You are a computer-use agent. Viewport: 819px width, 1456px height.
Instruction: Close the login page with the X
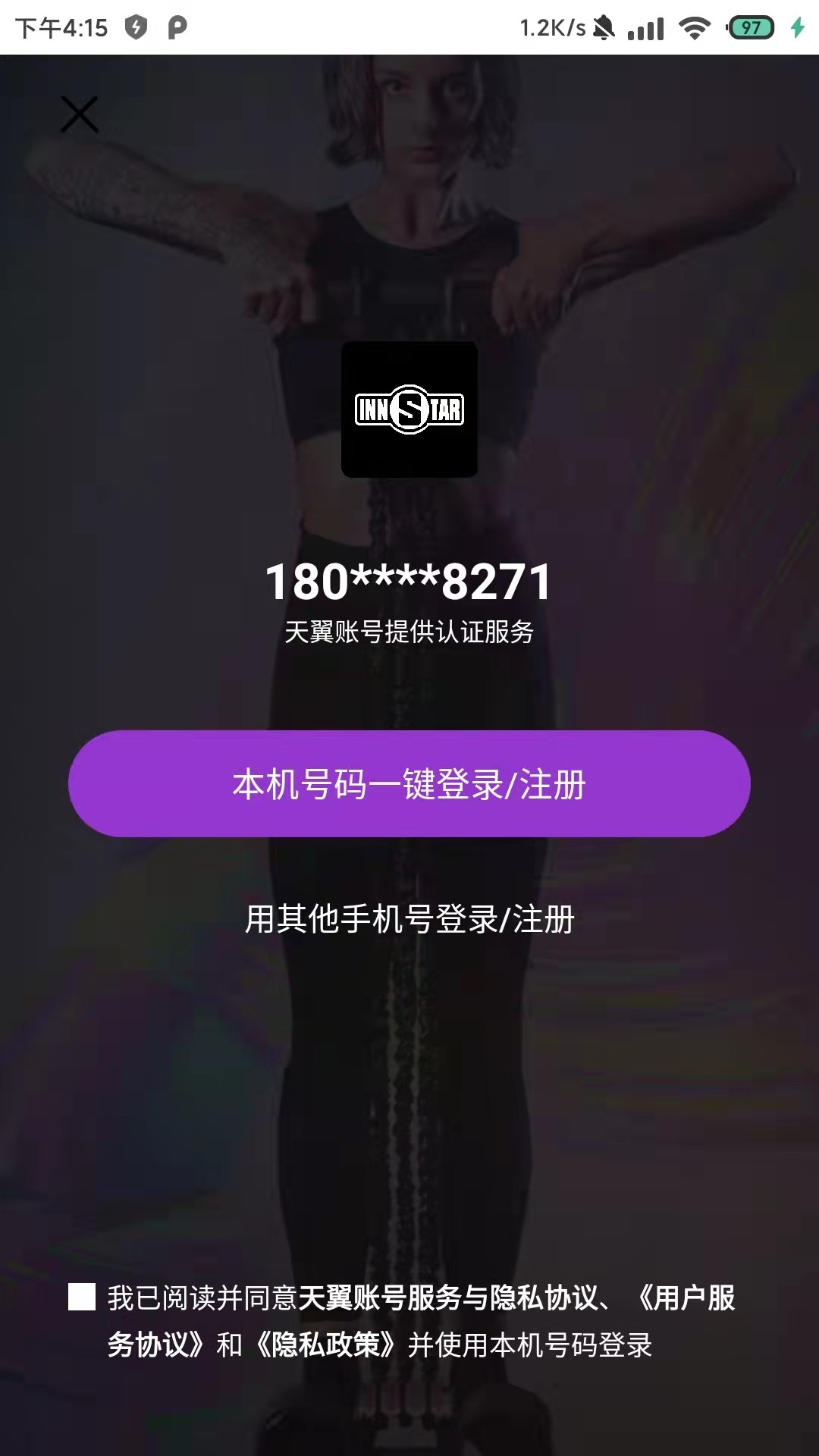pyautogui.click(x=80, y=114)
